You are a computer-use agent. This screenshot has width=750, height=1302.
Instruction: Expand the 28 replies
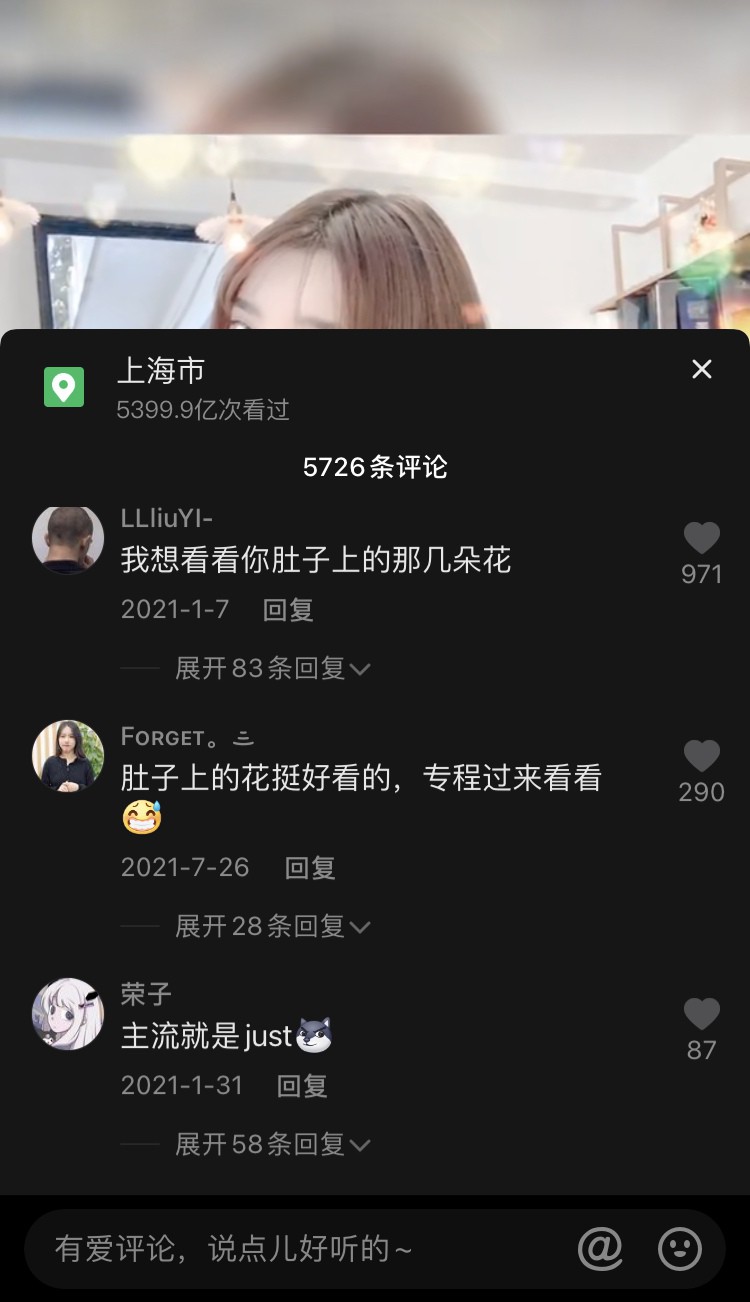tap(272, 927)
